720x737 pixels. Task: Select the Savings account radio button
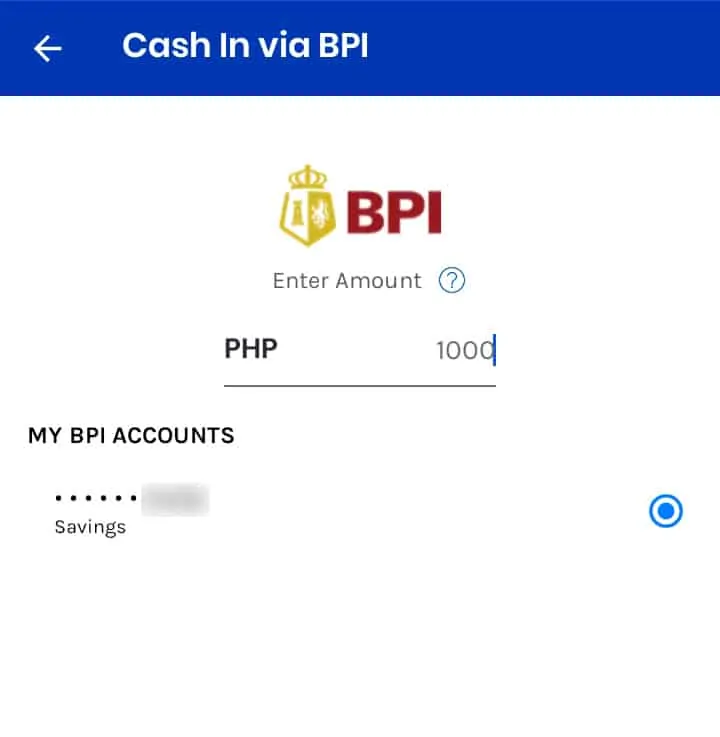click(x=665, y=512)
